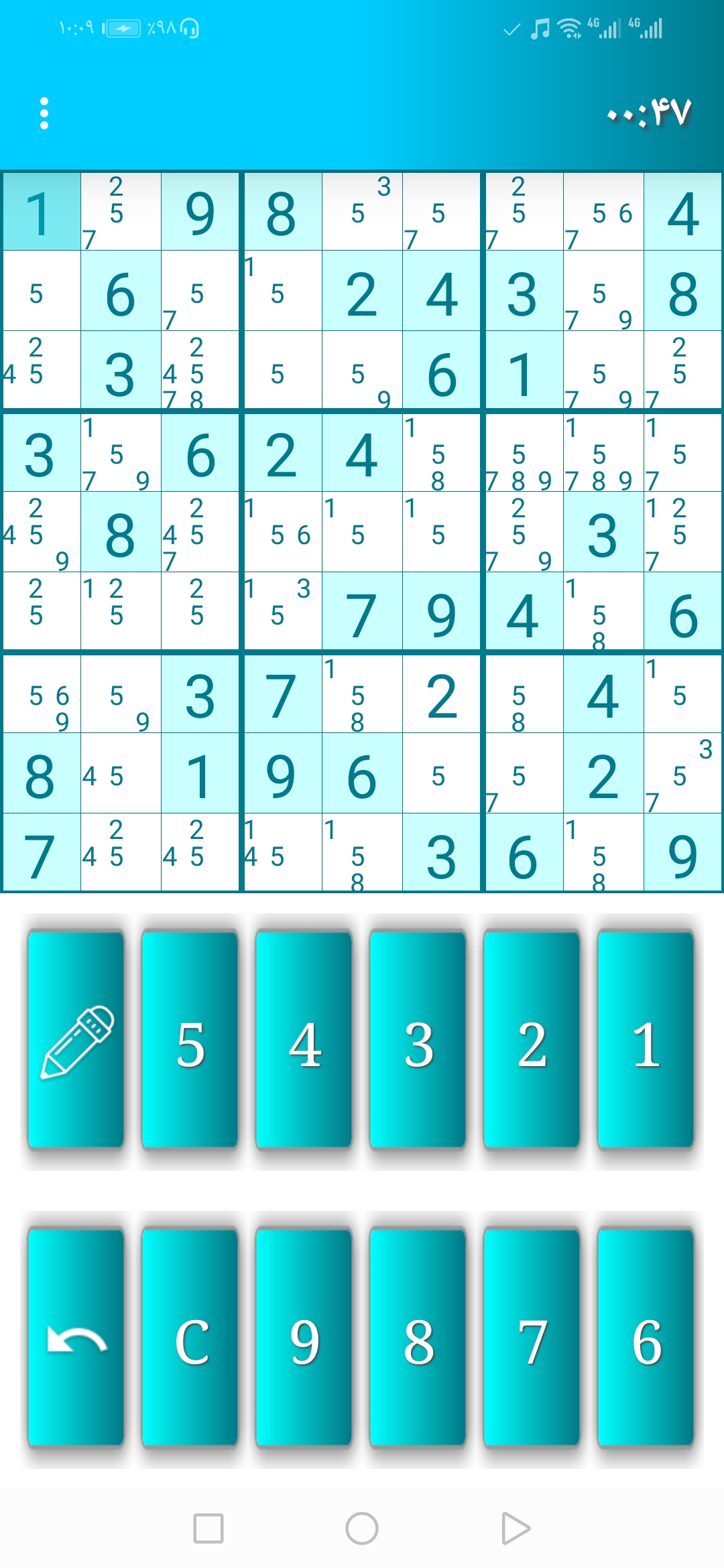Open the three-dot overflow menu
Viewport: 724px width, 1568px height.
point(44,113)
